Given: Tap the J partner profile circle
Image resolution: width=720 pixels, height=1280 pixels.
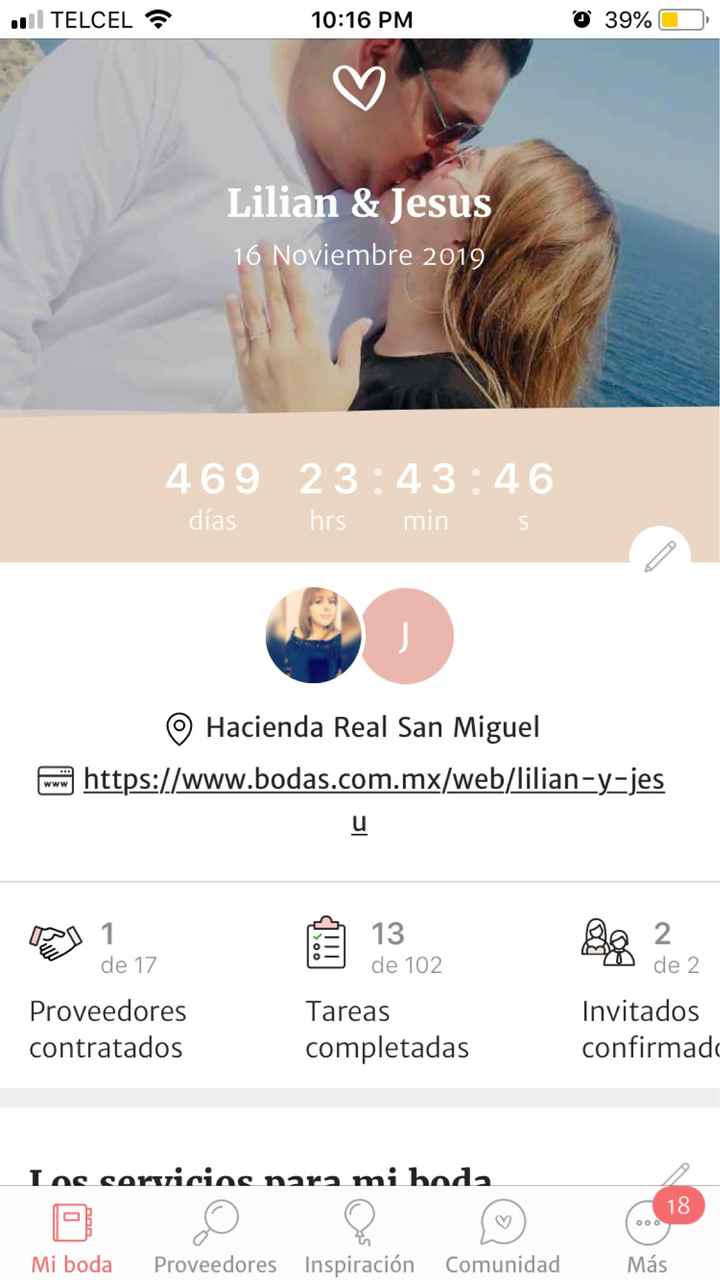Looking at the screenshot, I should 407,636.
